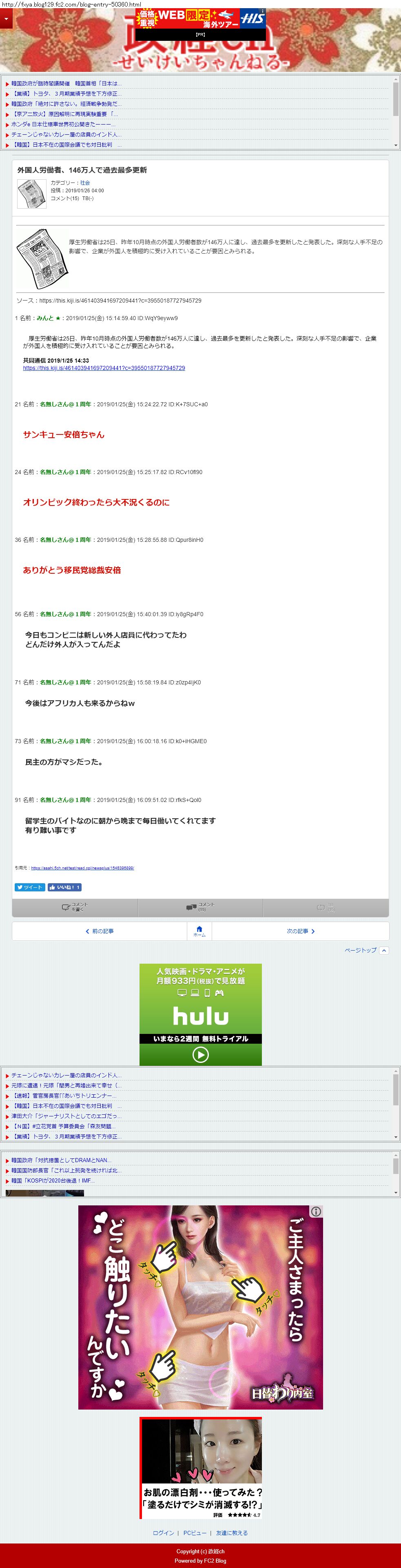Screen dimensions: 401x1568
Task: Open the this.kiji.is source link in post 1
Action: (104, 367)
